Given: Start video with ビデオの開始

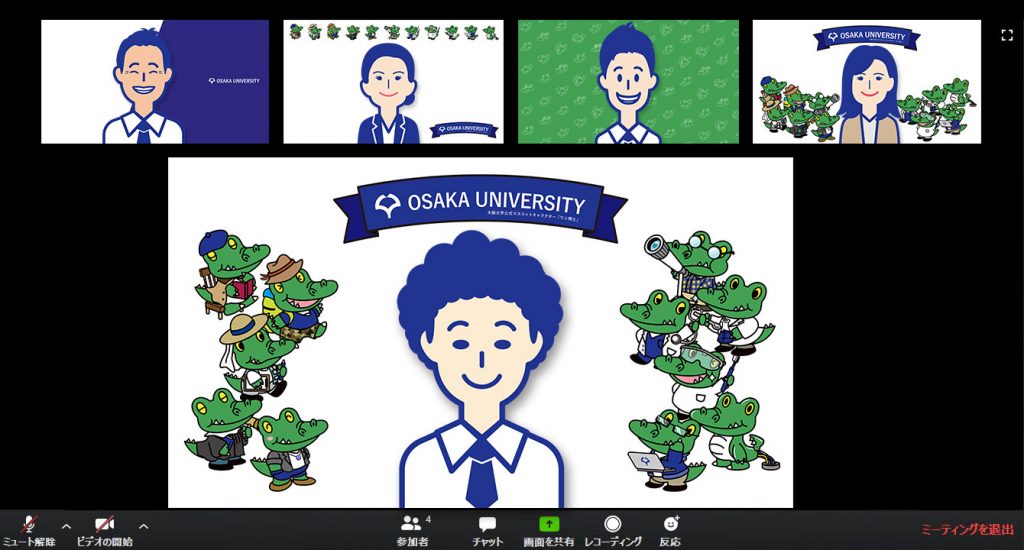Looking at the screenshot, I should click(104, 528).
